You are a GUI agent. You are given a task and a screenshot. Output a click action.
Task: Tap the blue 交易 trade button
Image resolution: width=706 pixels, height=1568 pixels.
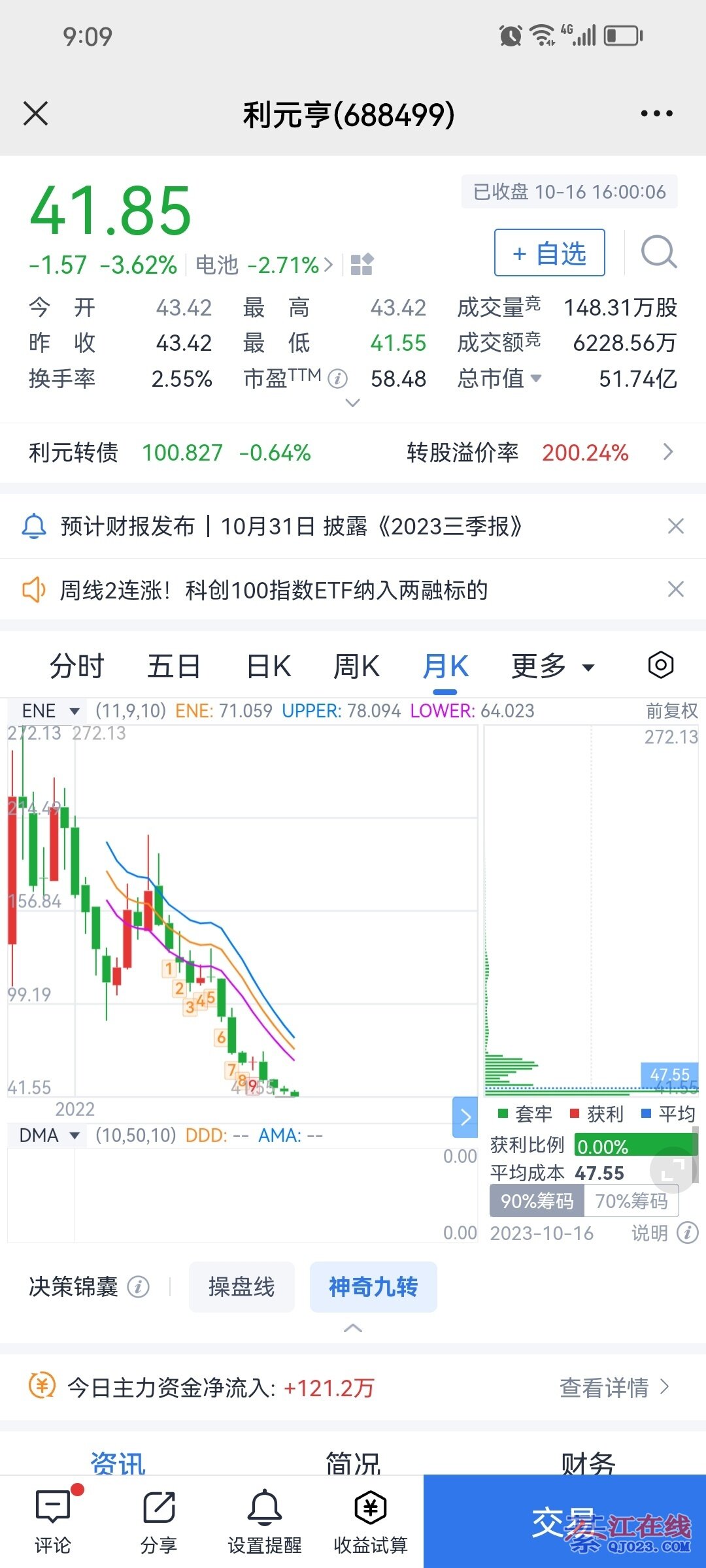click(564, 1521)
